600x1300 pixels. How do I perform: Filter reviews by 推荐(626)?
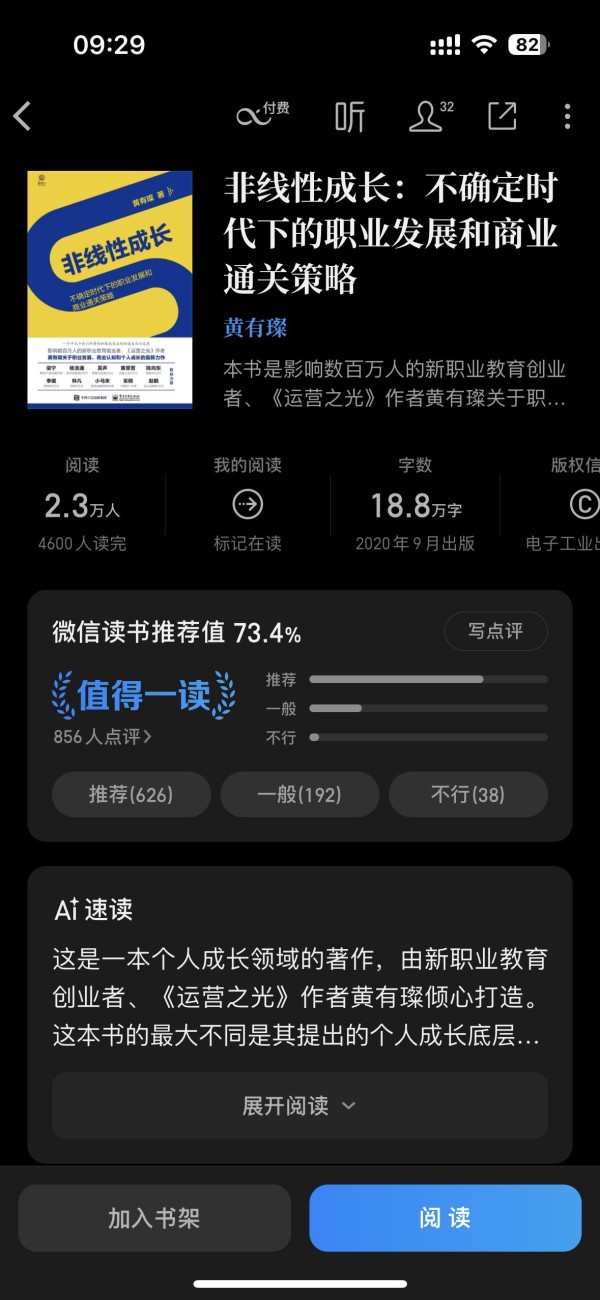click(x=131, y=795)
